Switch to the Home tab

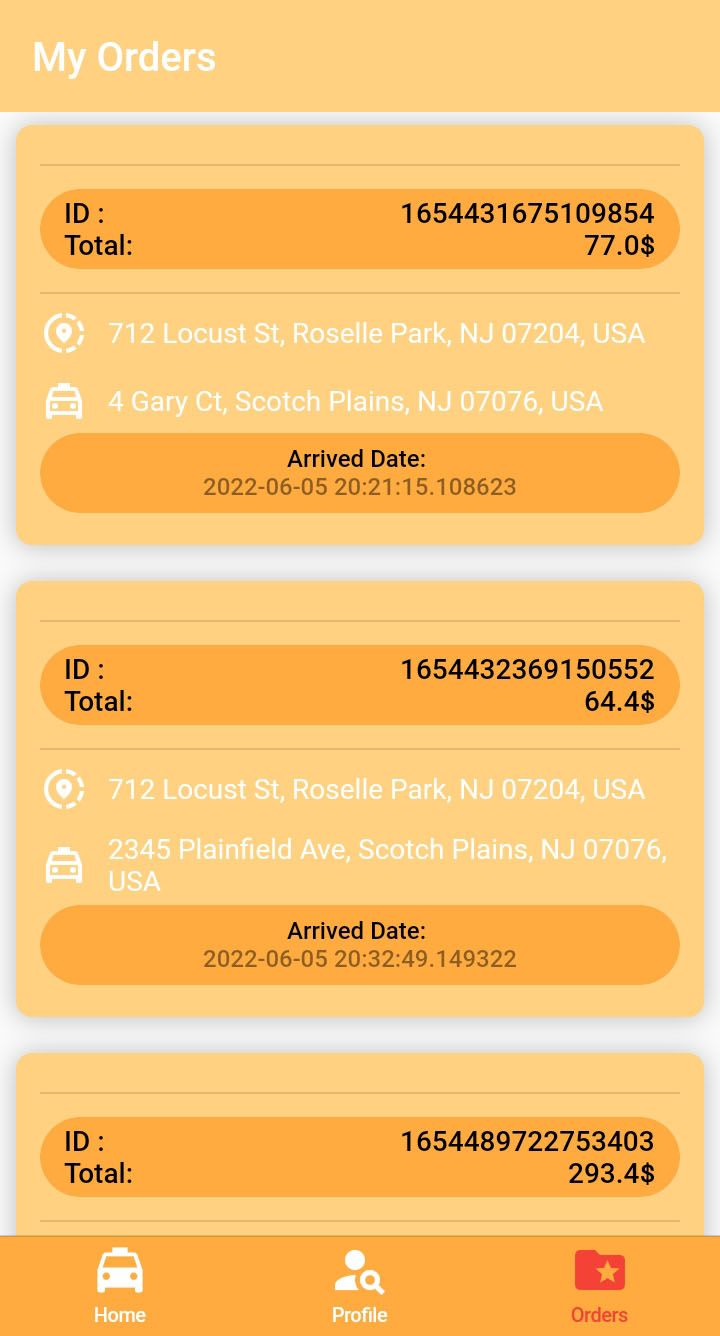tap(120, 1285)
